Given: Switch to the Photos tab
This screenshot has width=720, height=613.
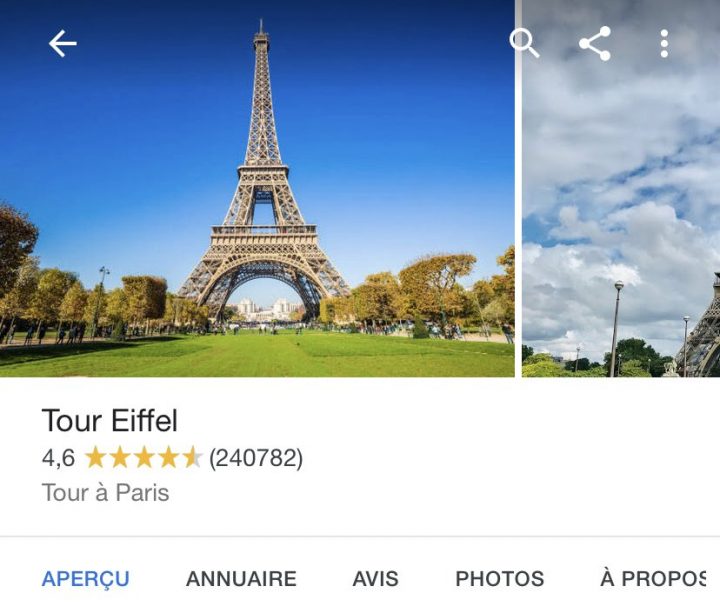Looking at the screenshot, I should click(499, 578).
